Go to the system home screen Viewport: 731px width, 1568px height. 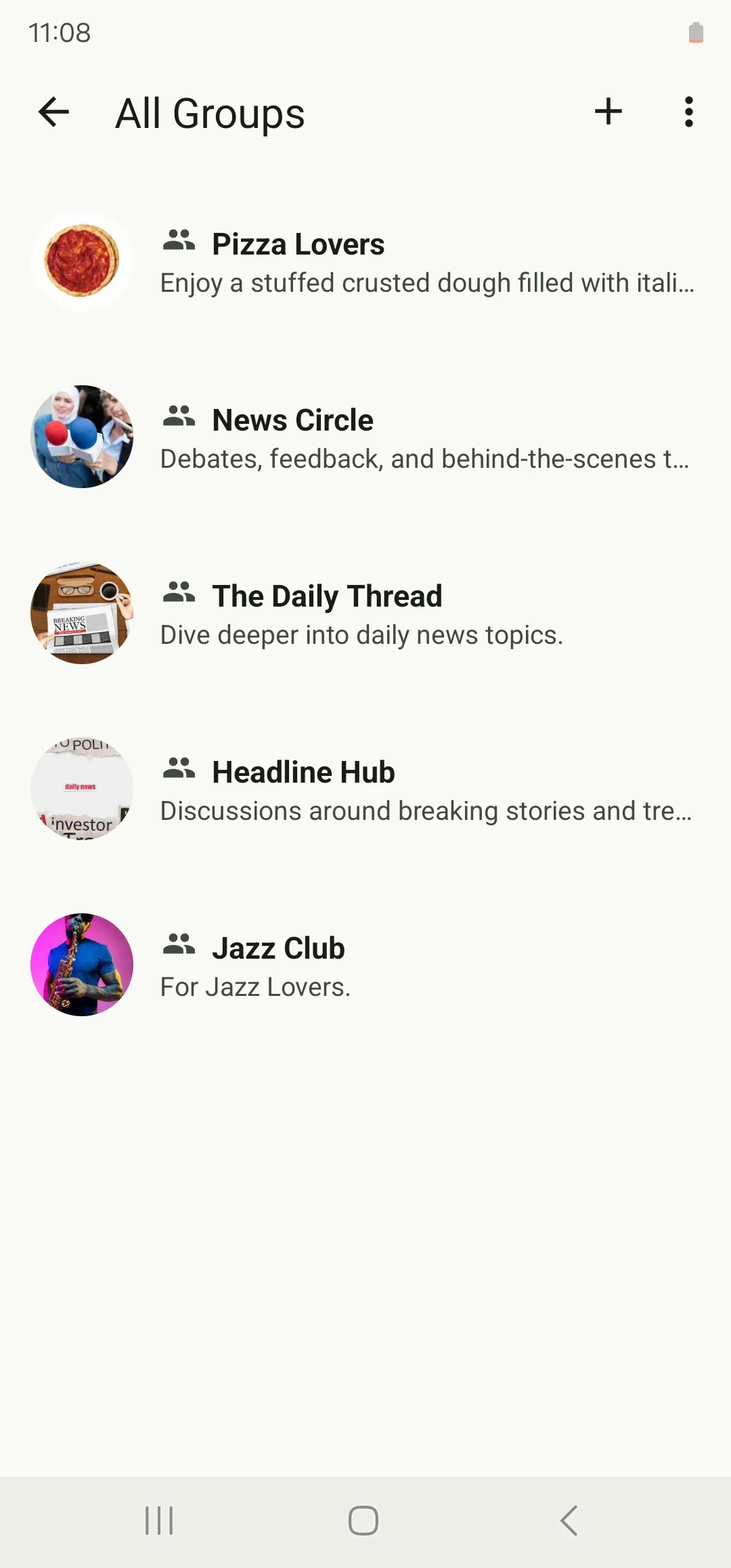[x=363, y=1521]
